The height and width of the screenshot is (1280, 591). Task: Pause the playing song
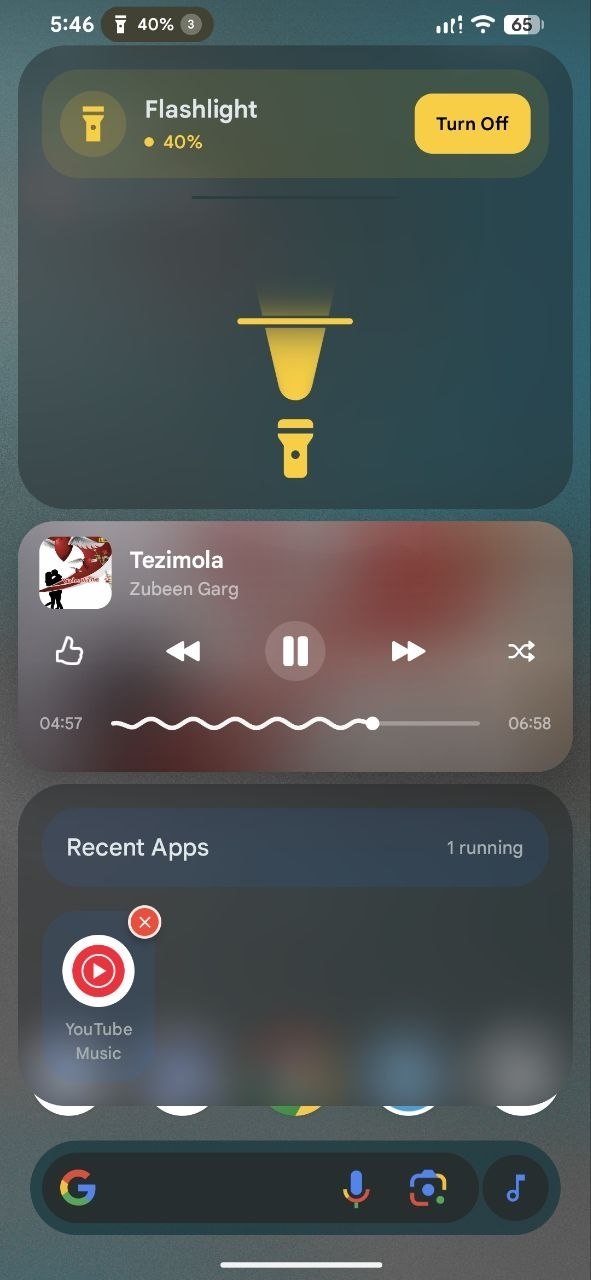click(x=295, y=652)
